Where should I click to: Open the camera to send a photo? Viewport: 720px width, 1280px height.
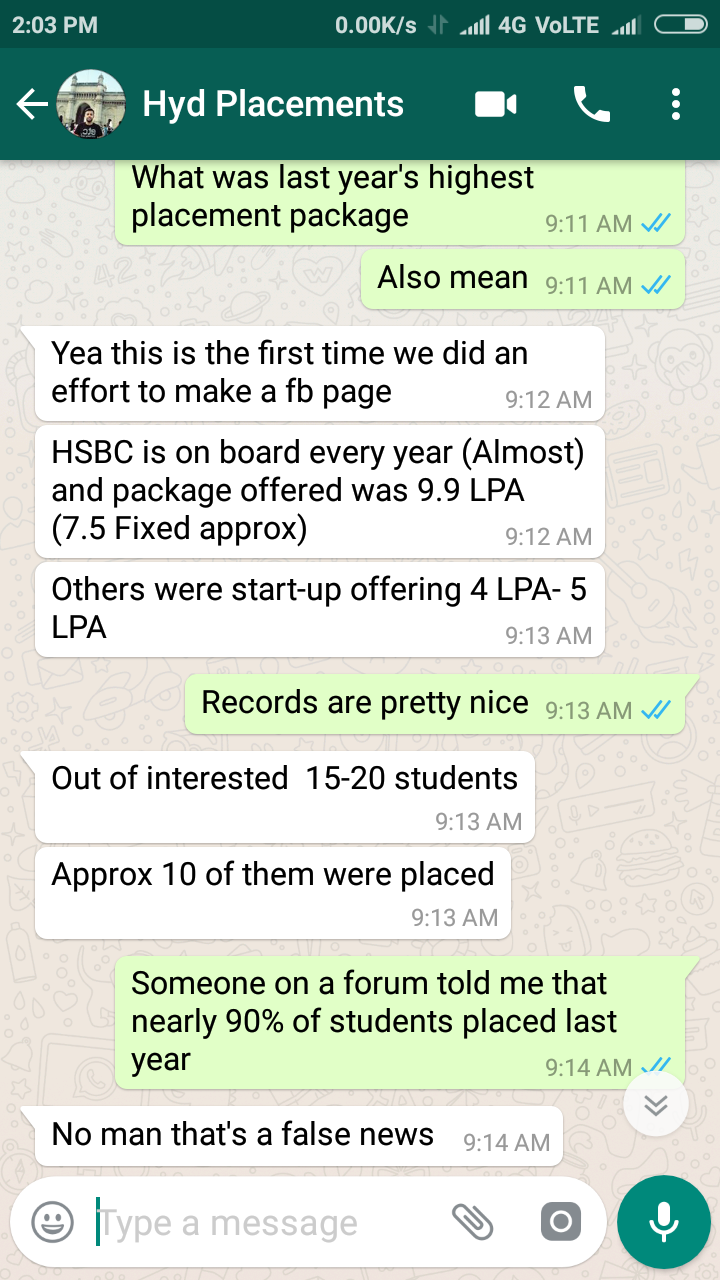point(560,1222)
